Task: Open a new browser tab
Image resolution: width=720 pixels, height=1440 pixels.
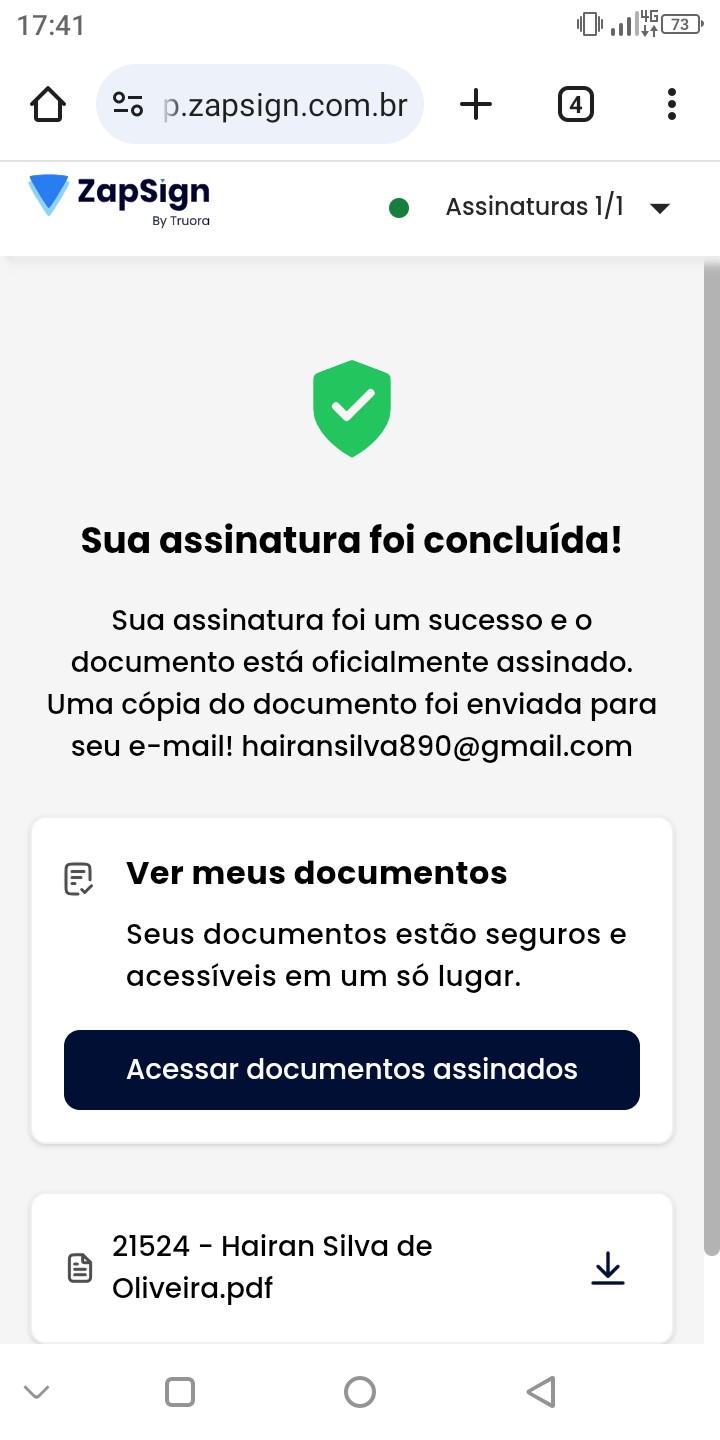Action: [476, 104]
